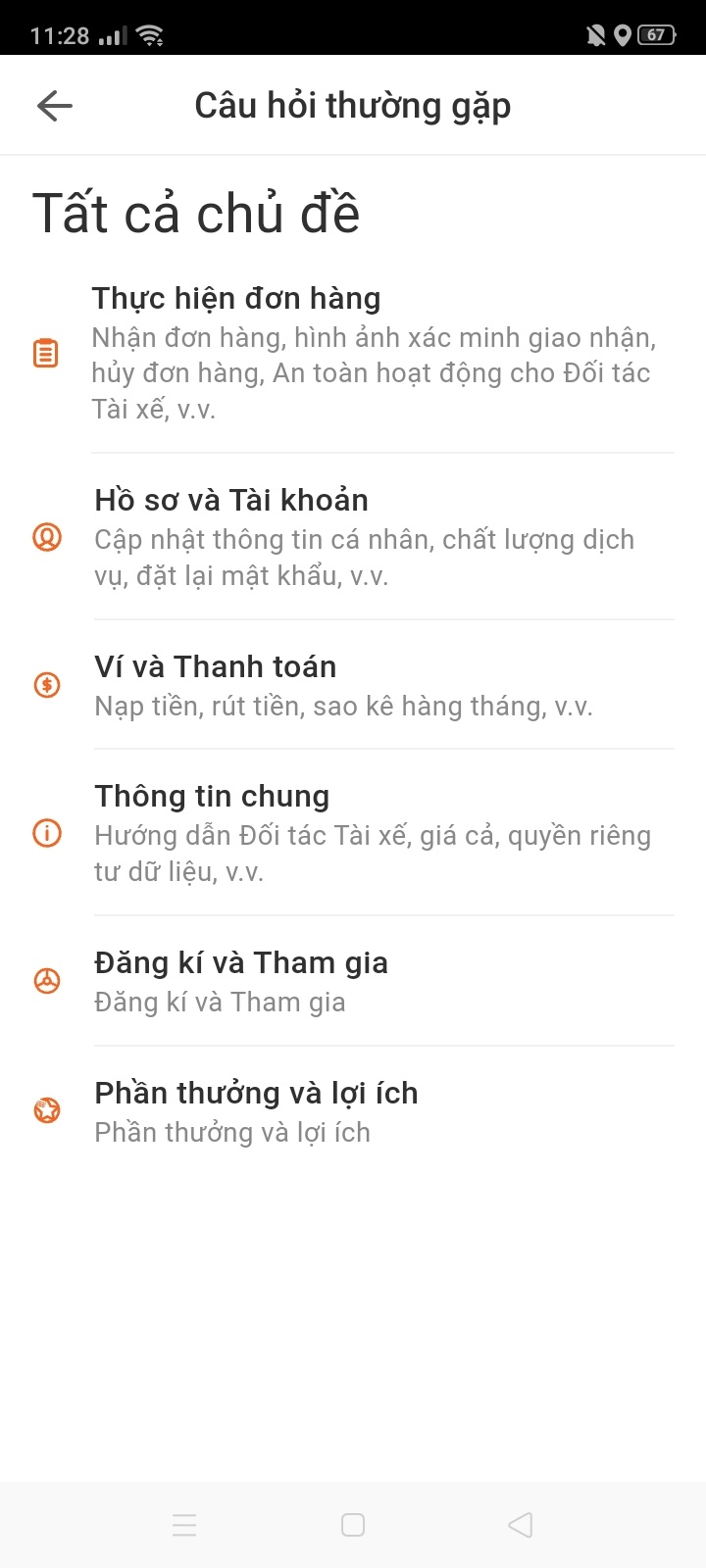
Task: Tap the system home button
Action: [353, 1525]
